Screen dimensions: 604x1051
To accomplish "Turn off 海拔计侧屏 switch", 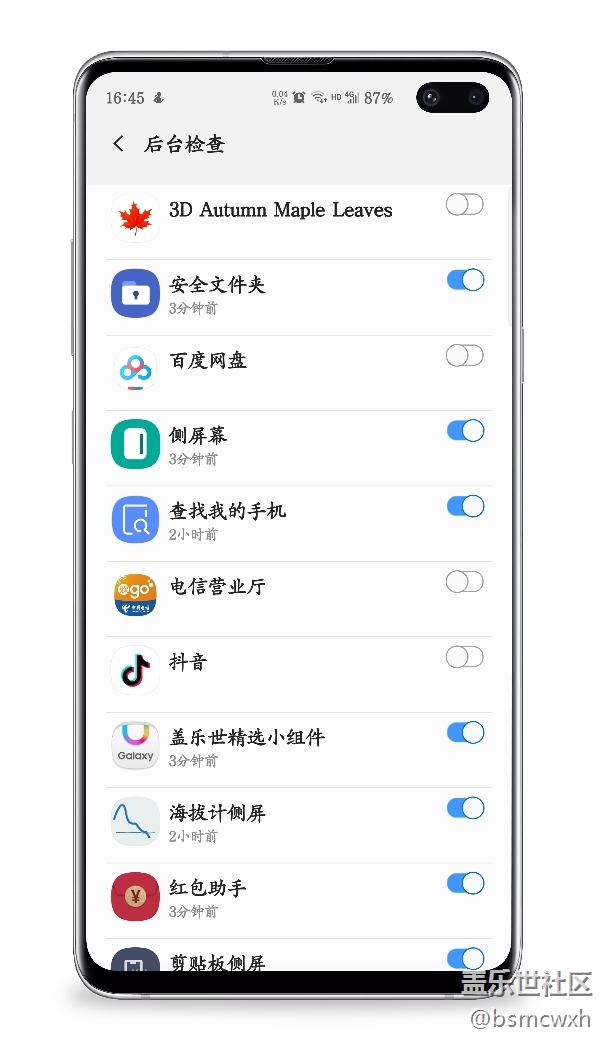I will [465, 808].
